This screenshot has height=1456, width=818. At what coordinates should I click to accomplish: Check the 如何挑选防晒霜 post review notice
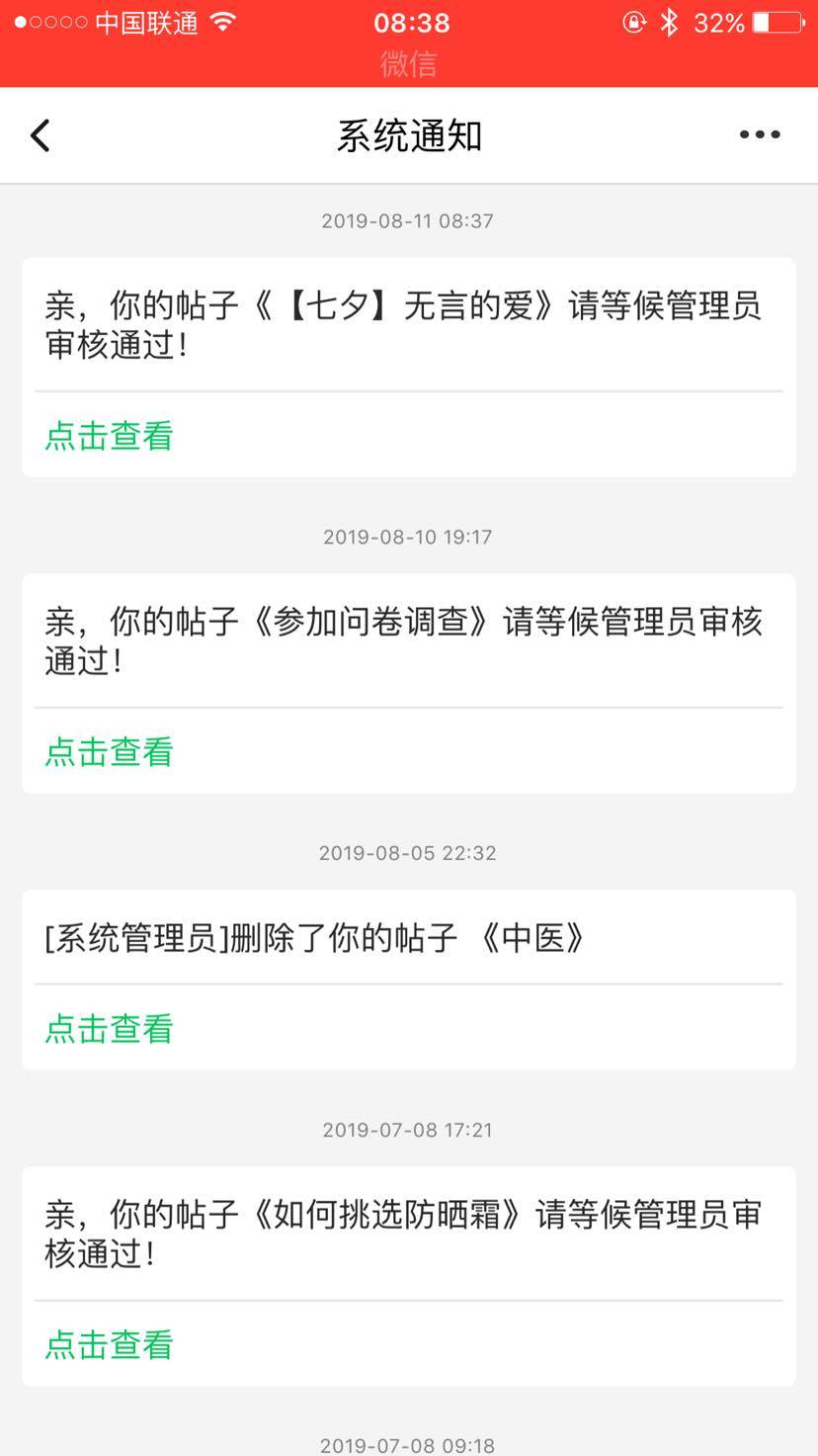(109, 1345)
